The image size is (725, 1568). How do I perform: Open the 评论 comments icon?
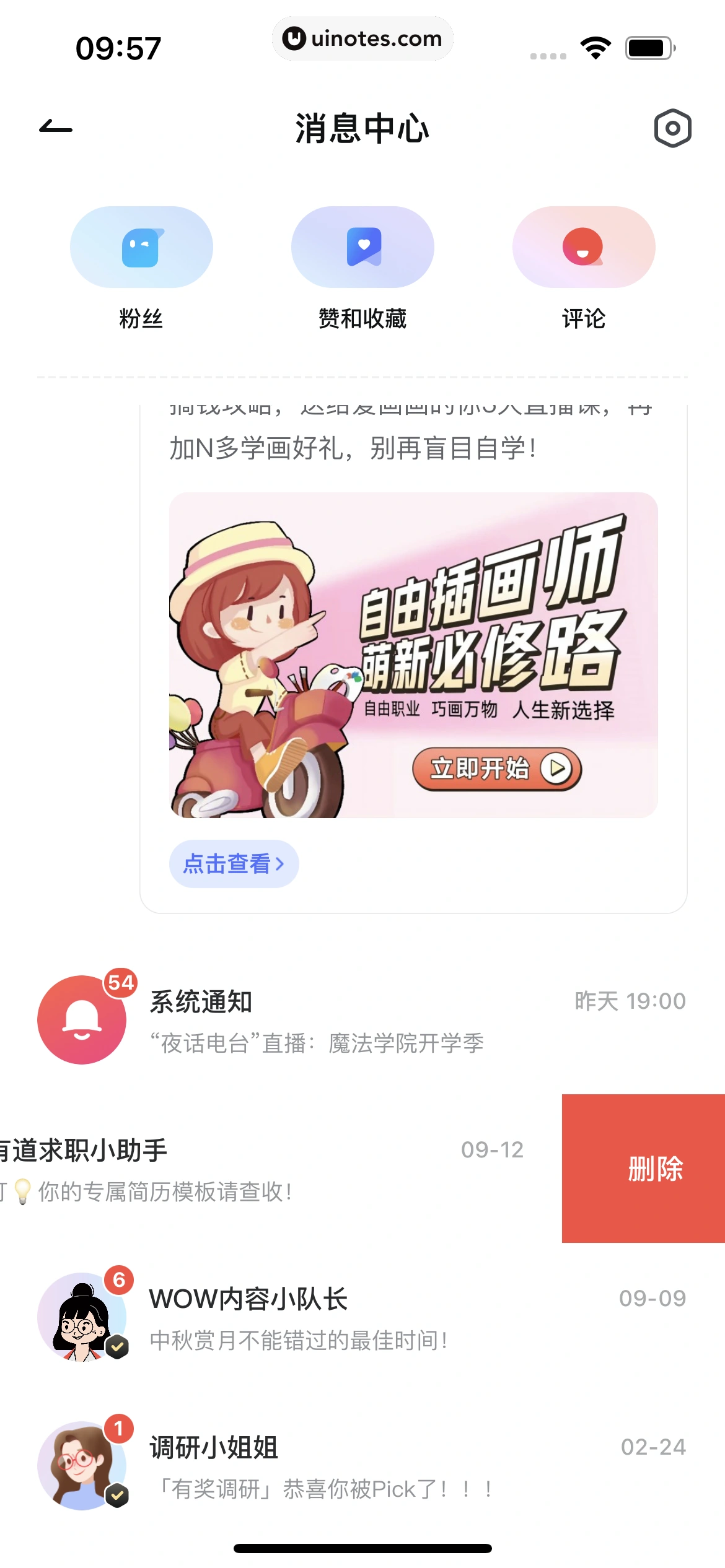pos(582,246)
